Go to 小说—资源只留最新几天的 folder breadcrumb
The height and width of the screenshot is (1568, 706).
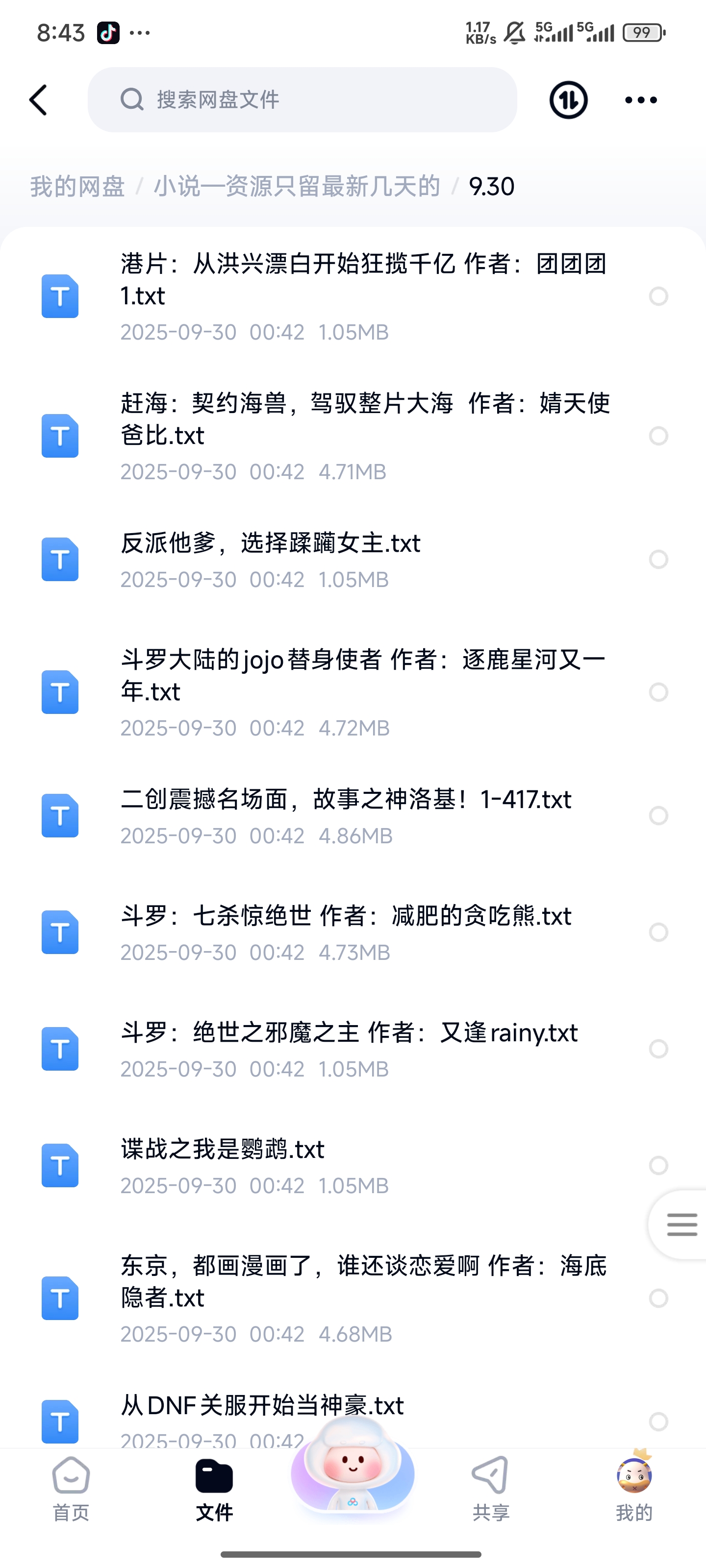click(297, 186)
